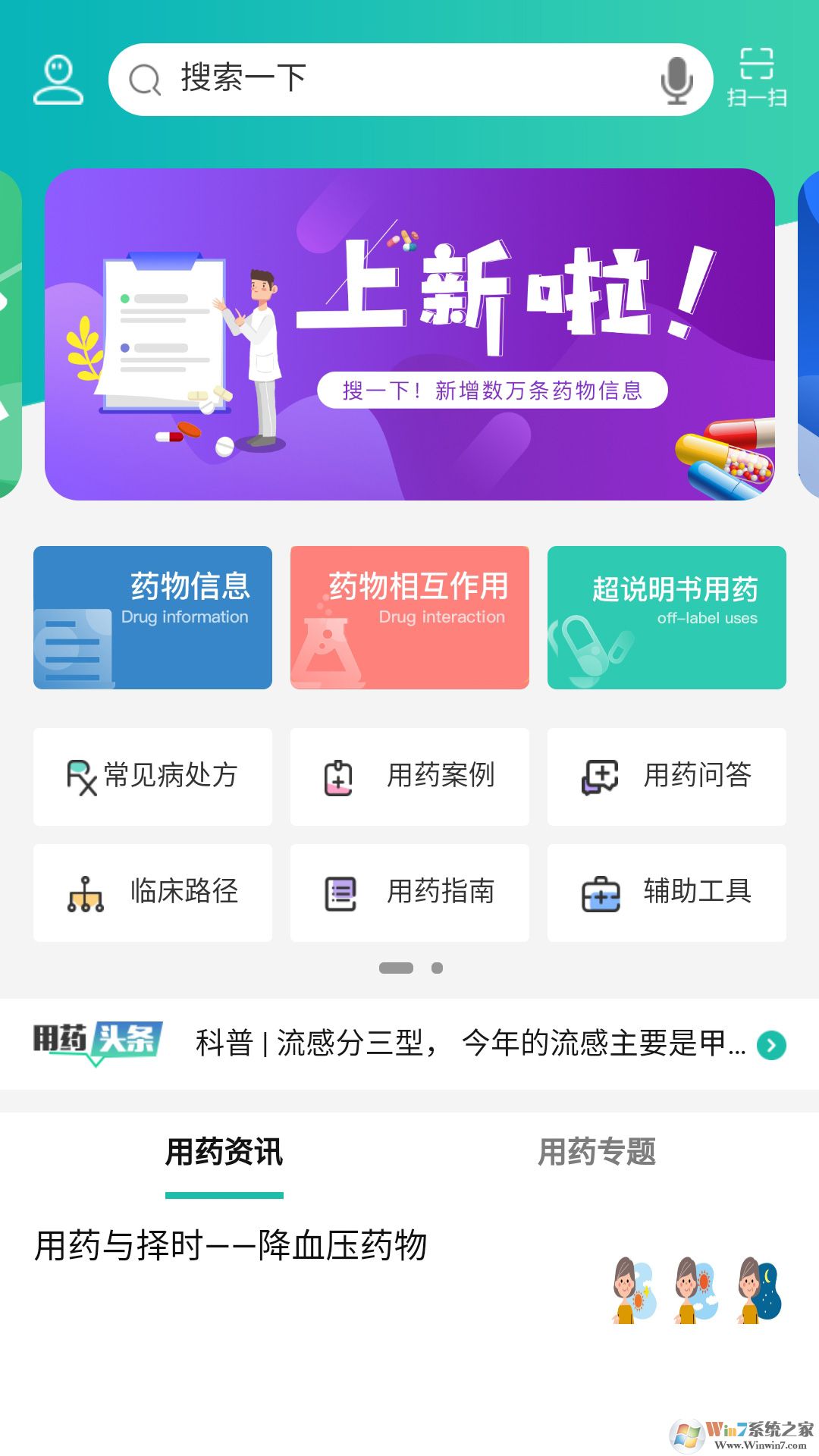Start voice search with the microphone
Viewport: 819px width, 1456px height.
pyautogui.click(x=676, y=80)
